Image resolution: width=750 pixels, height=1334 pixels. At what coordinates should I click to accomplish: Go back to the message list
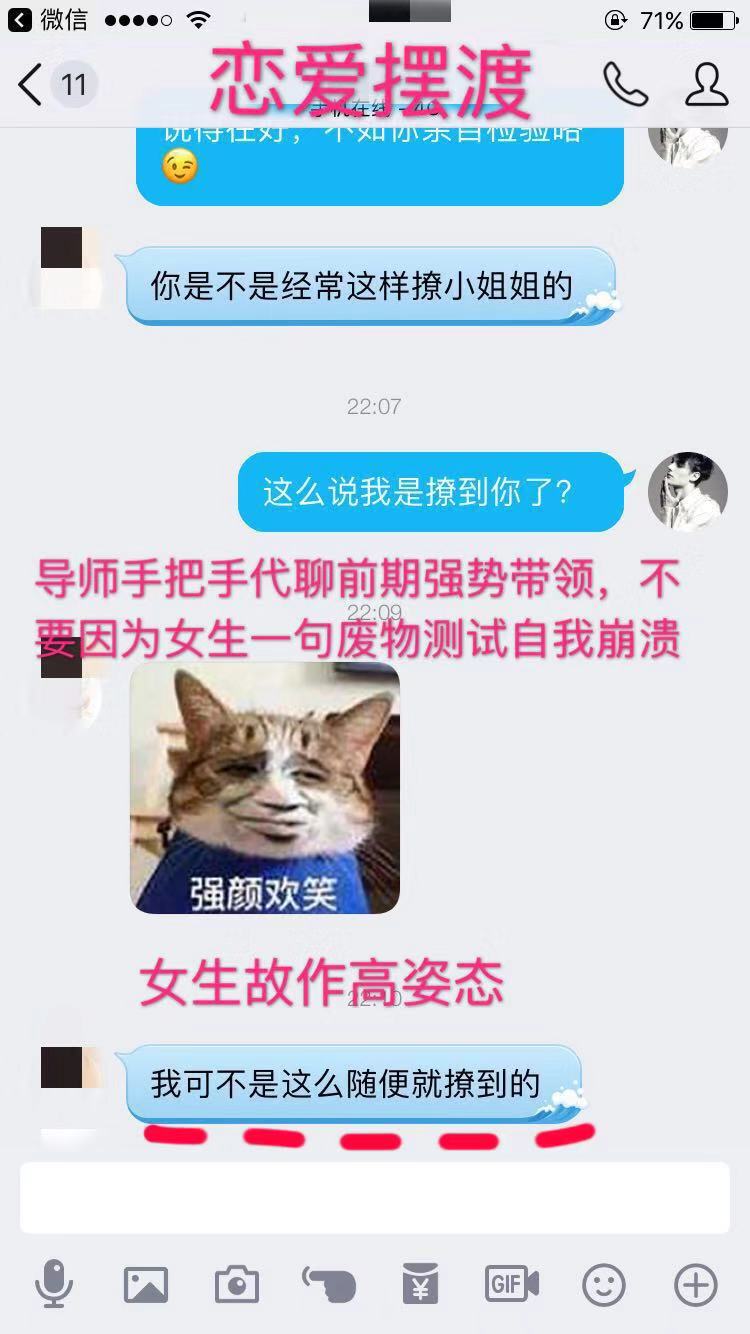(x=32, y=85)
